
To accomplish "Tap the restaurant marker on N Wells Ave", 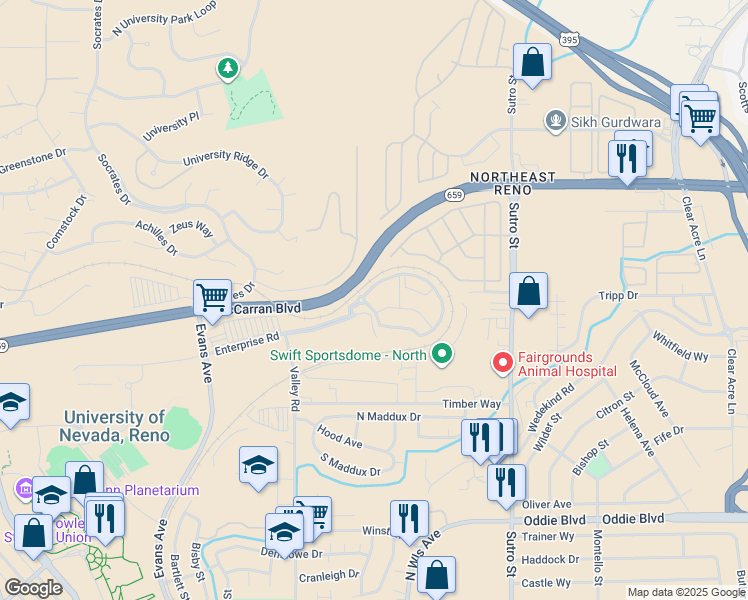I will pyautogui.click(x=409, y=522).
